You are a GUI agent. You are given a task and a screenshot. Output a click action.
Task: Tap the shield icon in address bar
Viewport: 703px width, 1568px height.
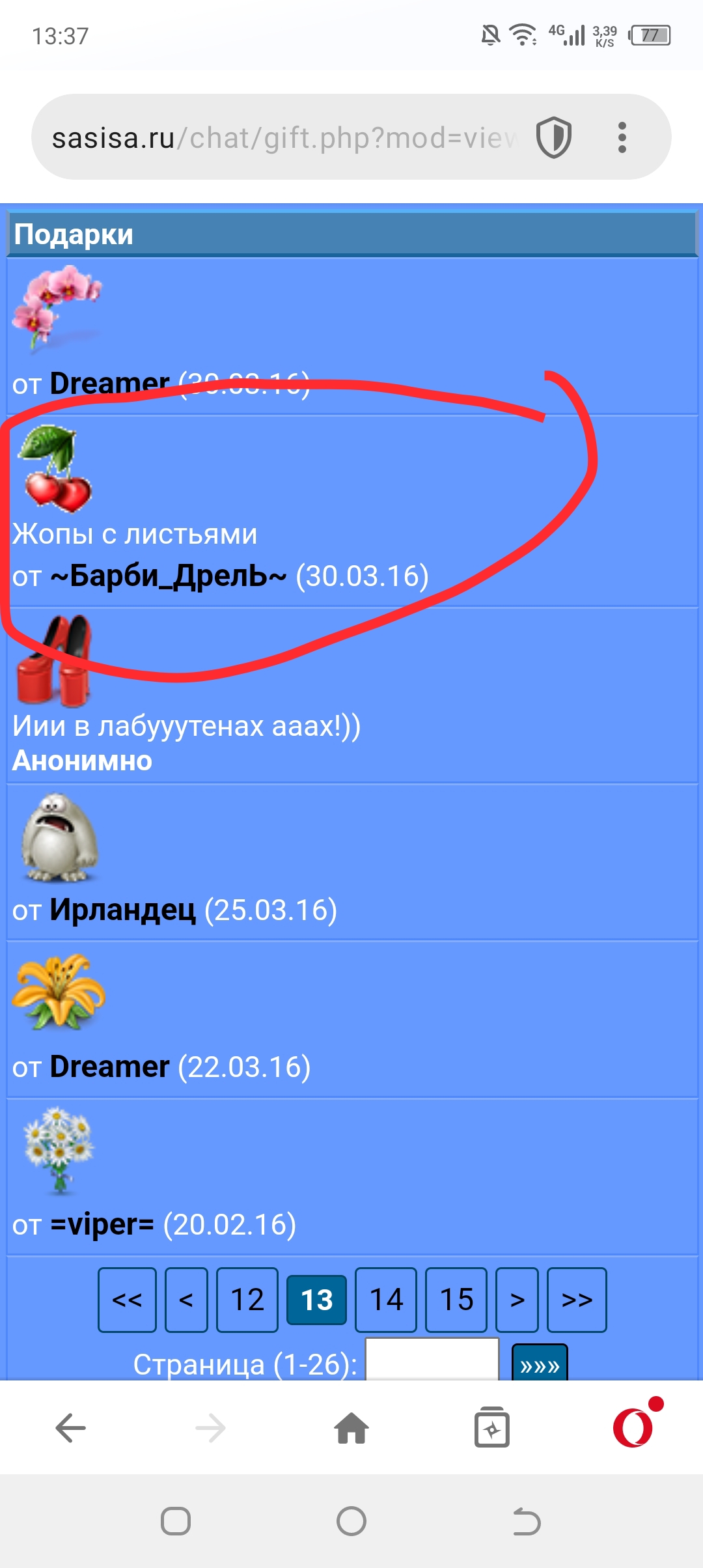553,137
